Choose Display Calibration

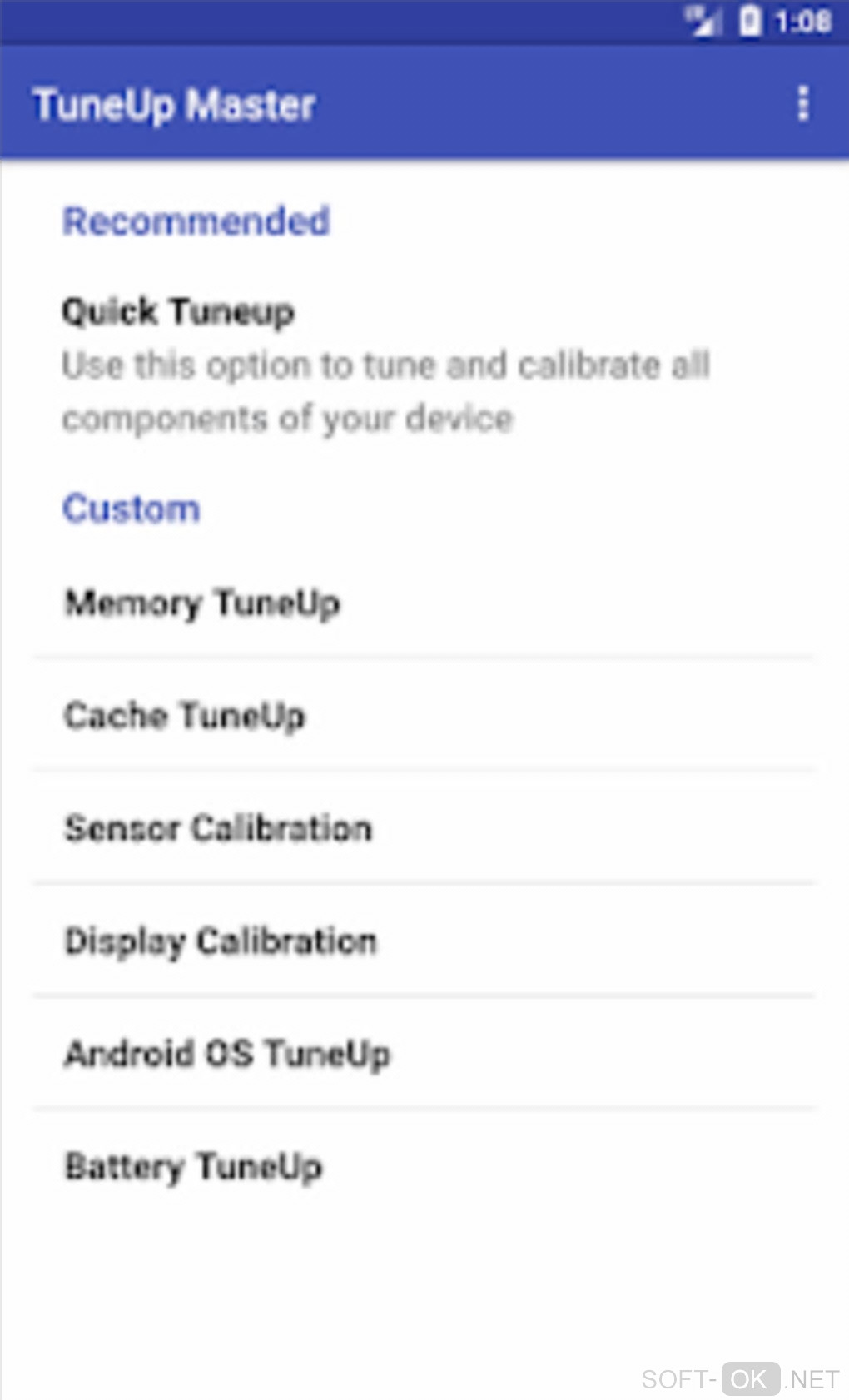click(221, 941)
